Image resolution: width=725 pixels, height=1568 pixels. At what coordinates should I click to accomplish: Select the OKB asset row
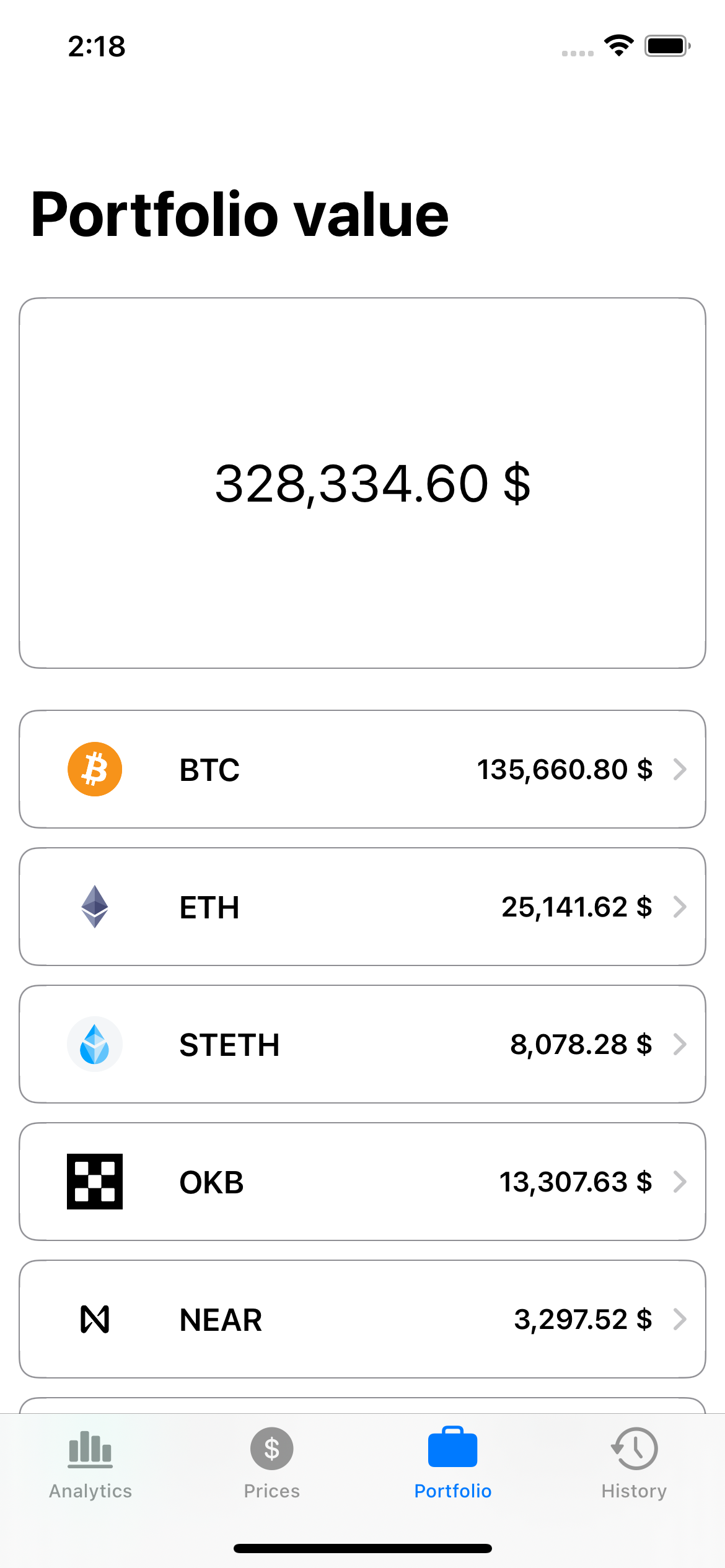point(362,1182)
